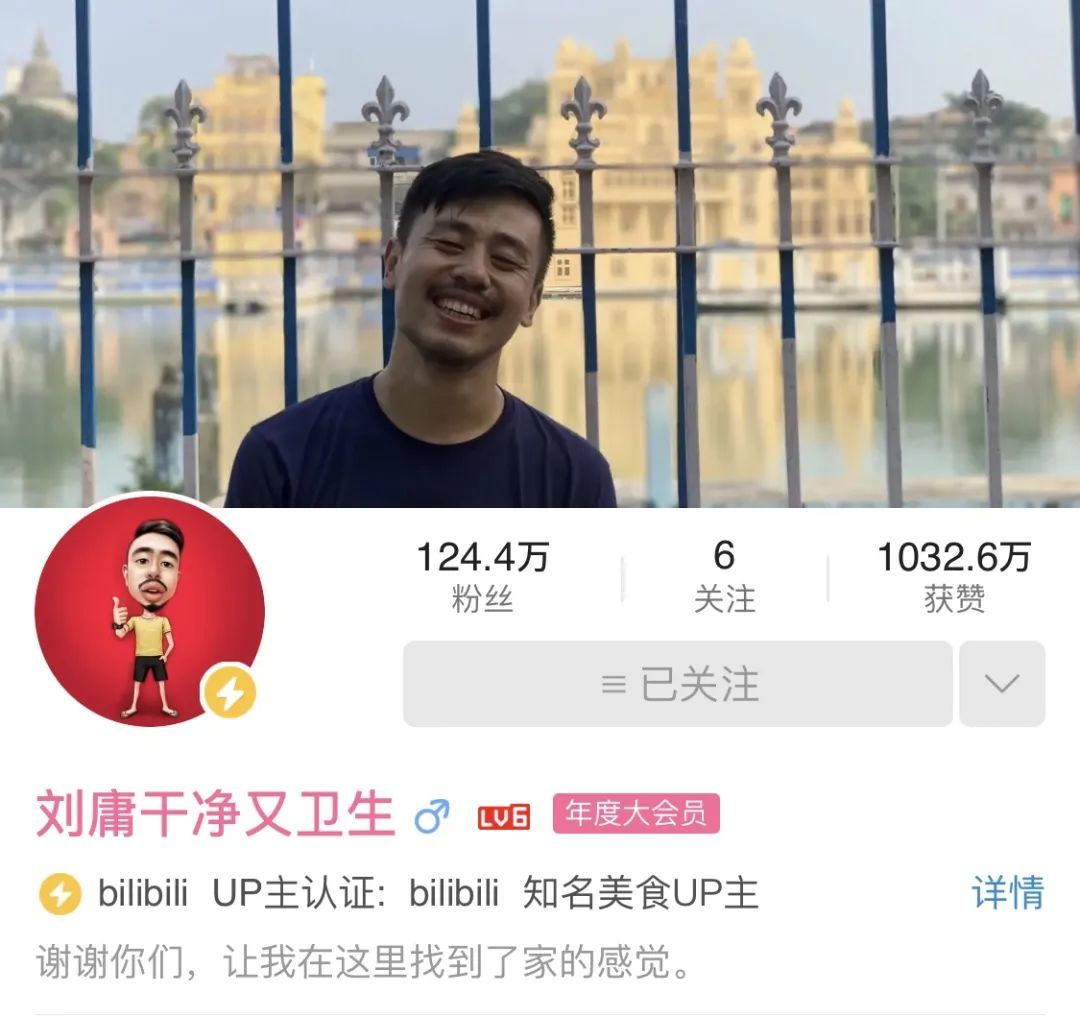Image resolution: width=1080 pixels, height=1018 pixels.
Task: Expand the dropdown arrow beside 已关注
Action: coord(1002,683)
